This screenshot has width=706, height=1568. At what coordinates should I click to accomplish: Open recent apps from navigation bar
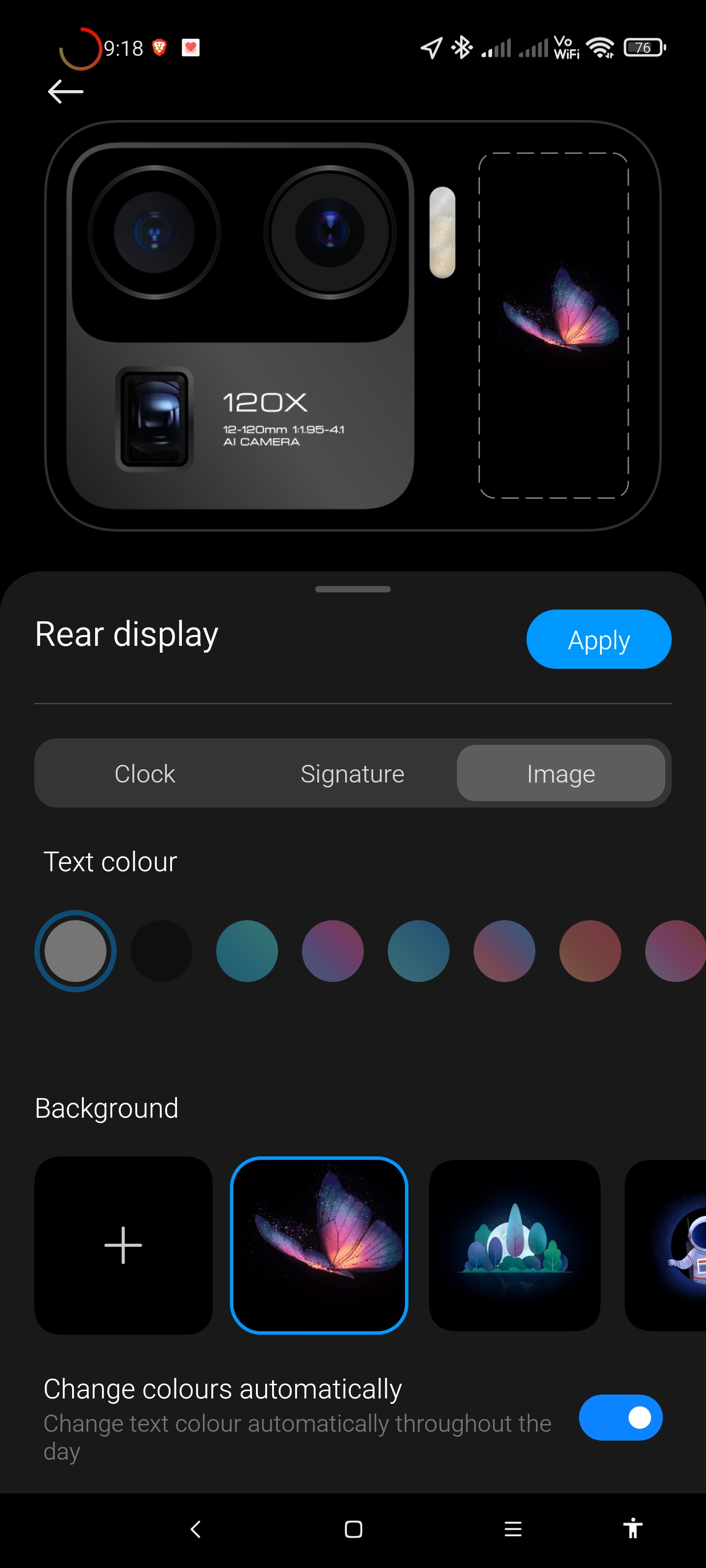click(x=513, y=1528)
